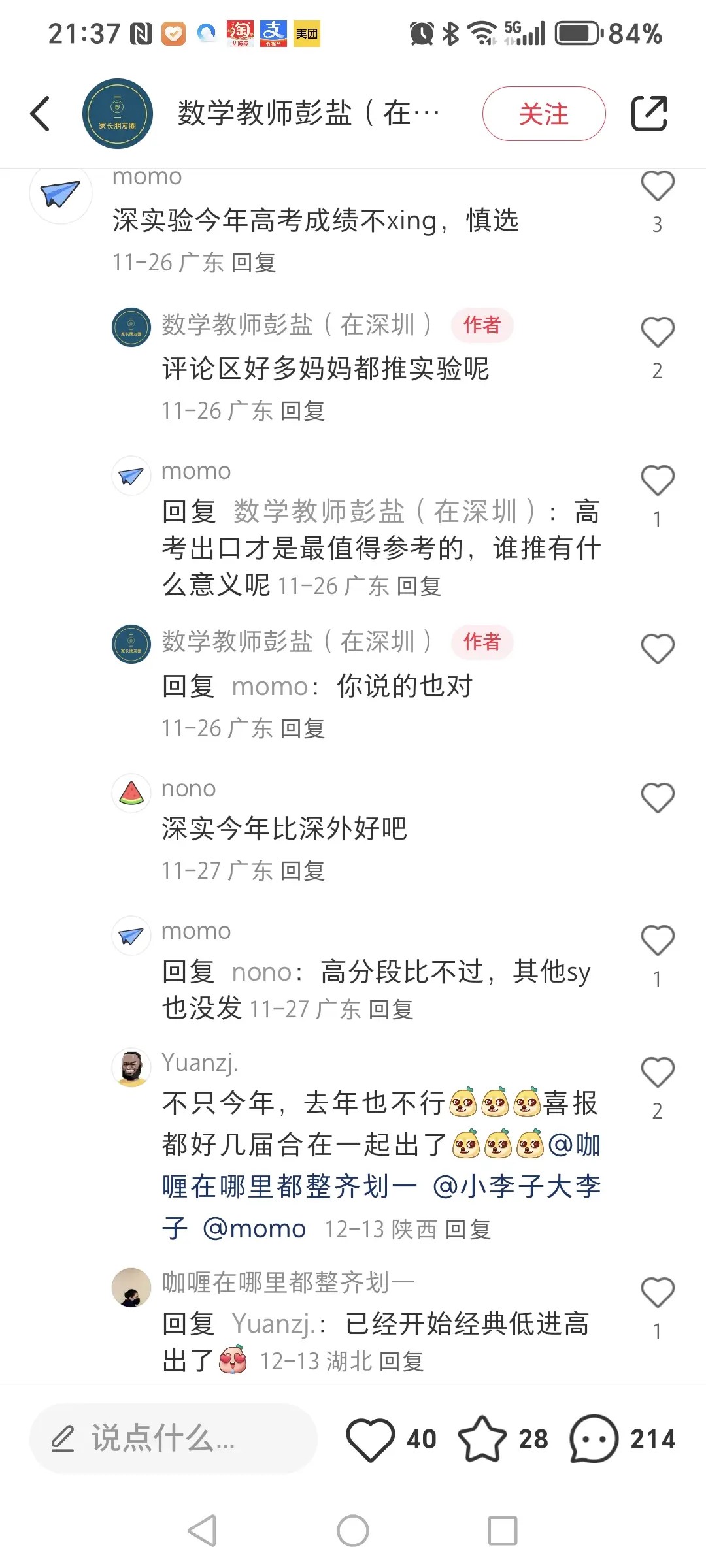Like the comment "你说的也对"
Viewport: 706px width, 1568px height.
pyautogui.click(x=657, y=649)
